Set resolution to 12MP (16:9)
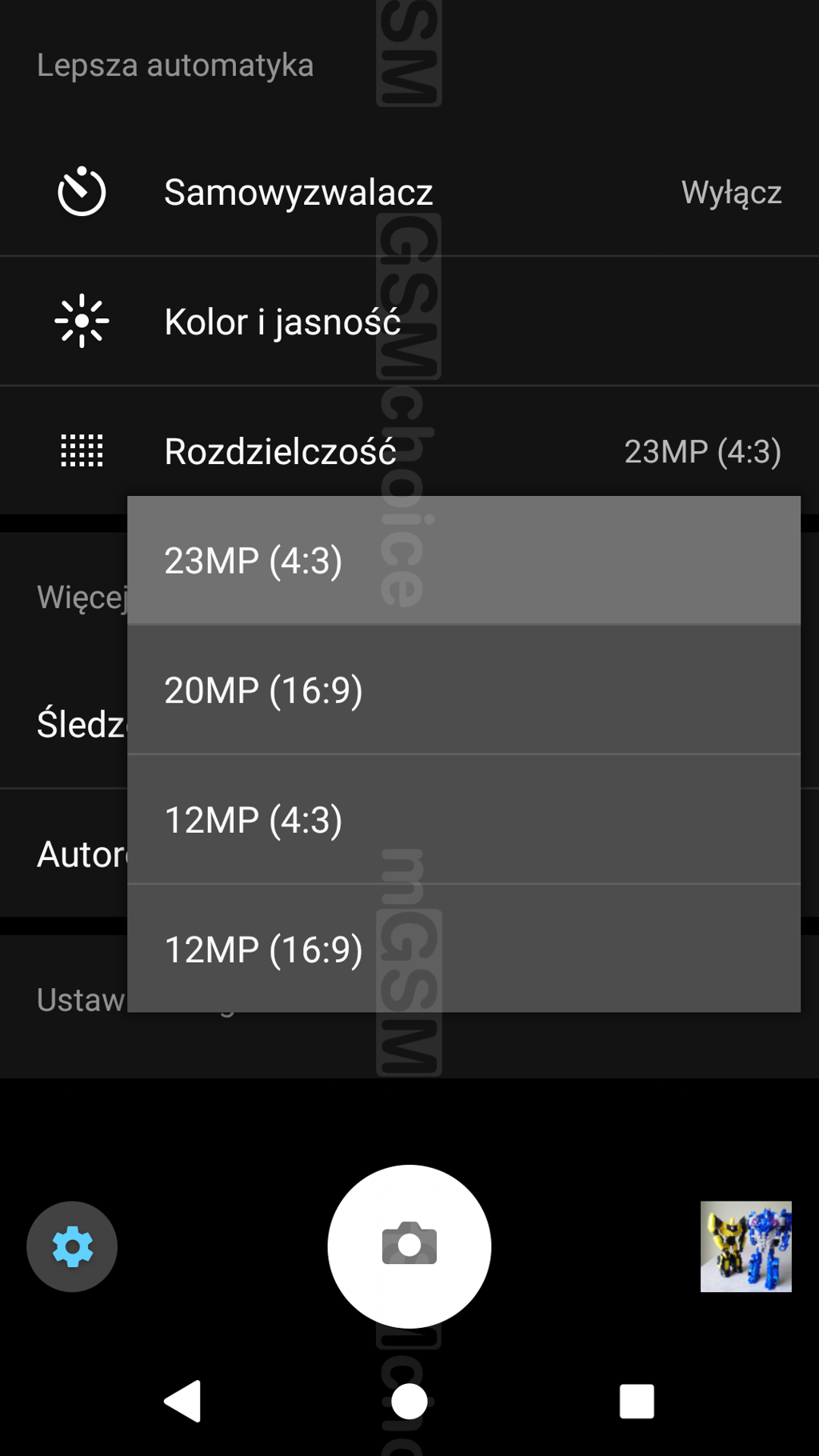The height and width of the screenshot is (1456, 819). (x=464, y=949)
